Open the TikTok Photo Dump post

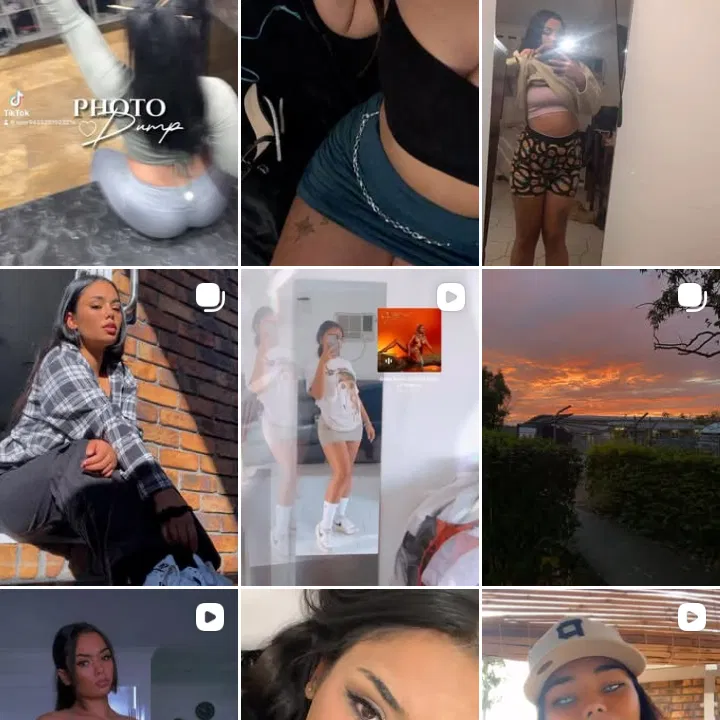118,133
